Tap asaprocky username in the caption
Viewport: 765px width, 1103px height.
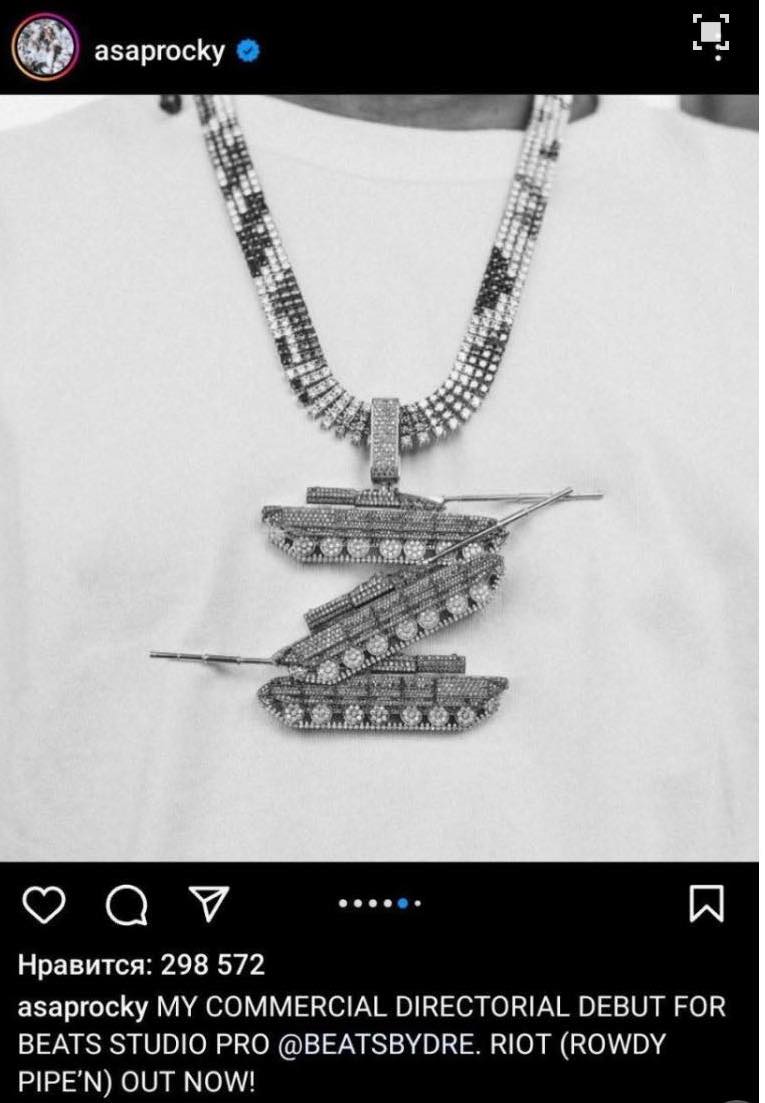coord(83,1006)
